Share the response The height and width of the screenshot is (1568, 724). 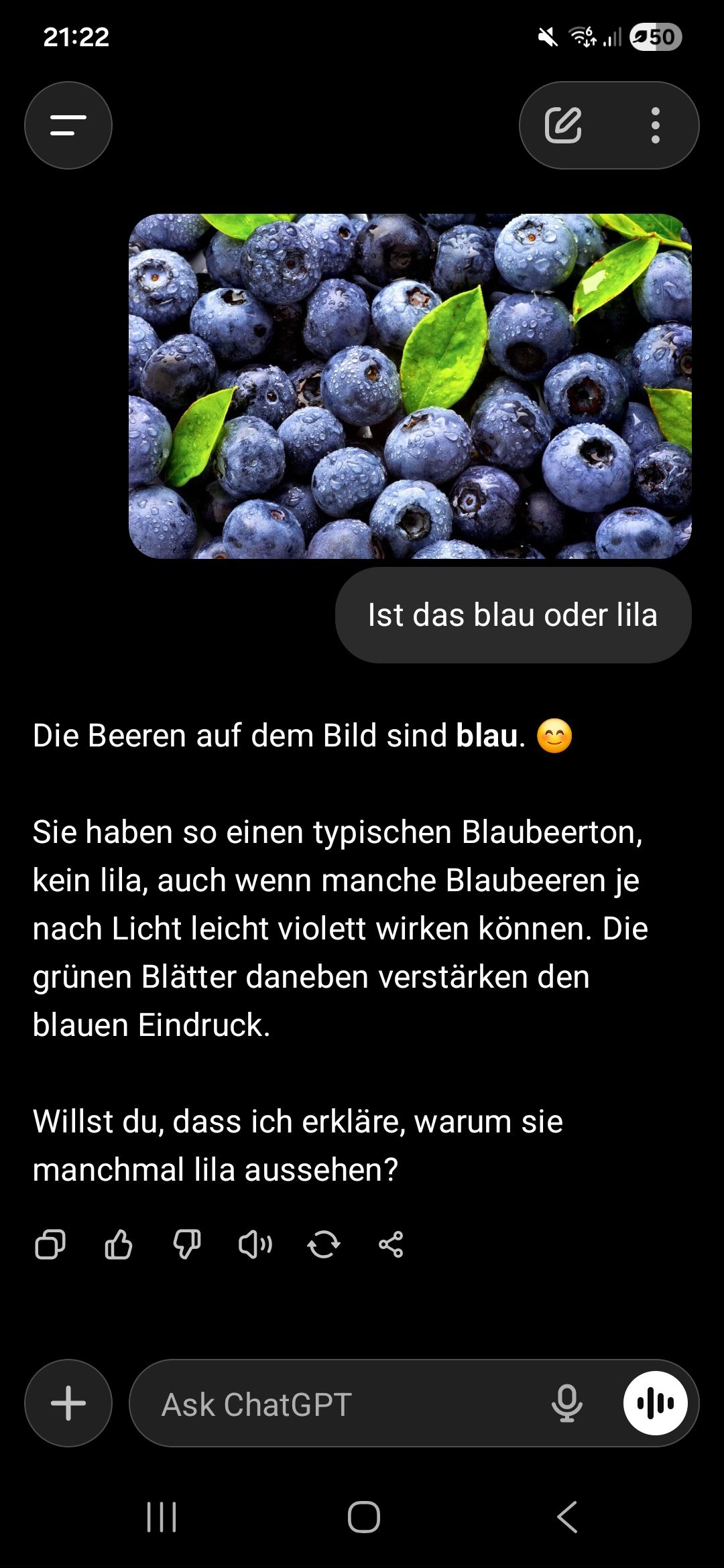pyautogui.click(x=391, y=1245)
